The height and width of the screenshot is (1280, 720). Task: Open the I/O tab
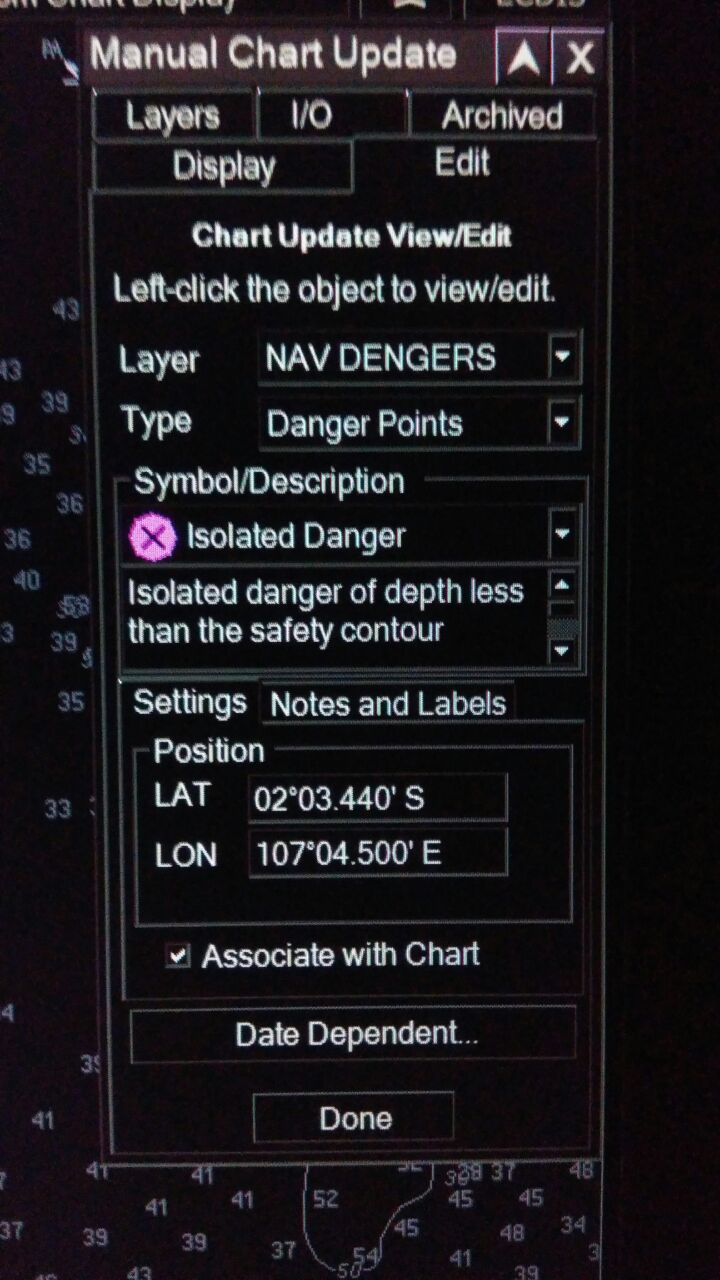312,116
